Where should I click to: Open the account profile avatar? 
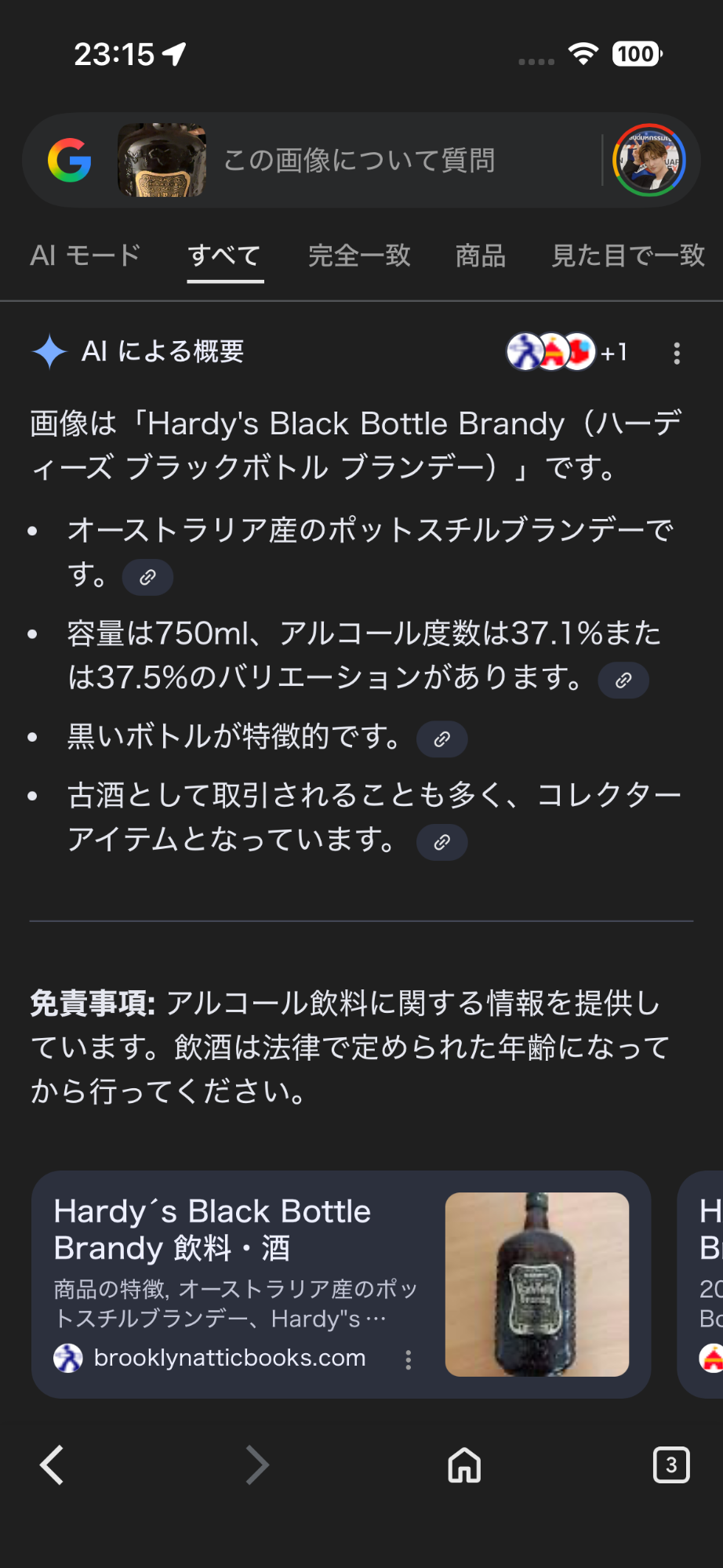pyautogui.click(x=649, y=160)
